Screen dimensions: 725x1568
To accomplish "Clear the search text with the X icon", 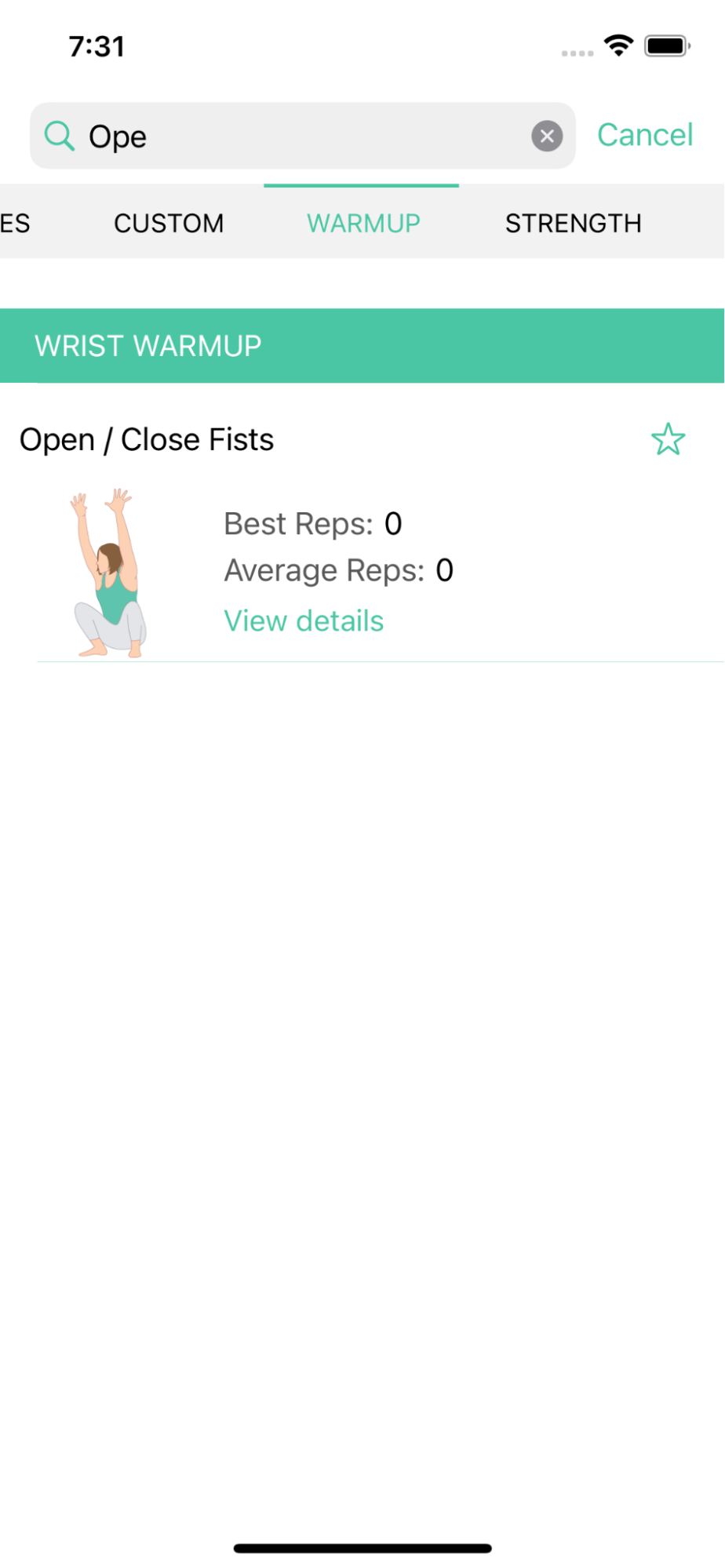I will click(x=547, y=136).
